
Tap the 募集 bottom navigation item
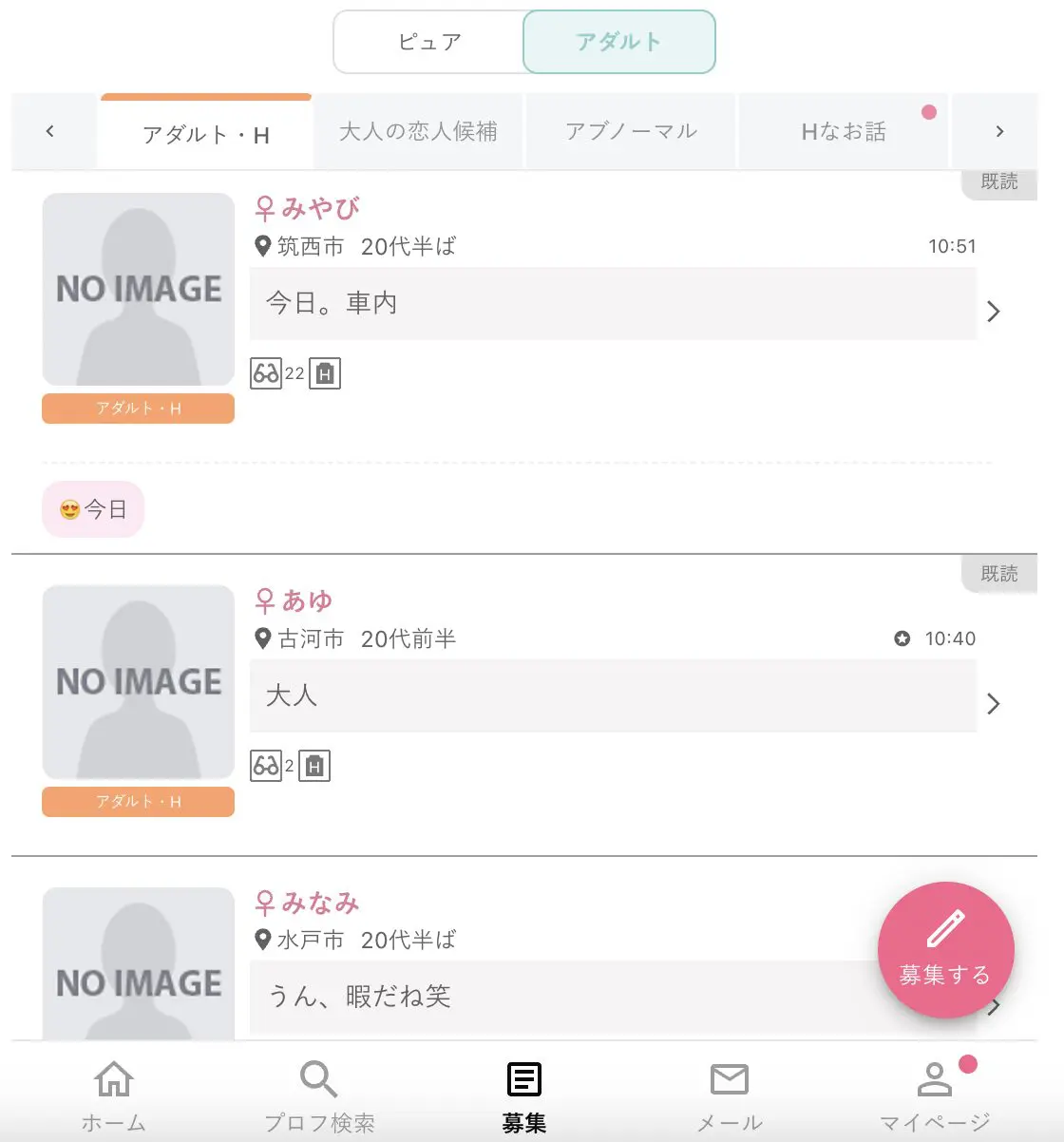pos(524,1096)
